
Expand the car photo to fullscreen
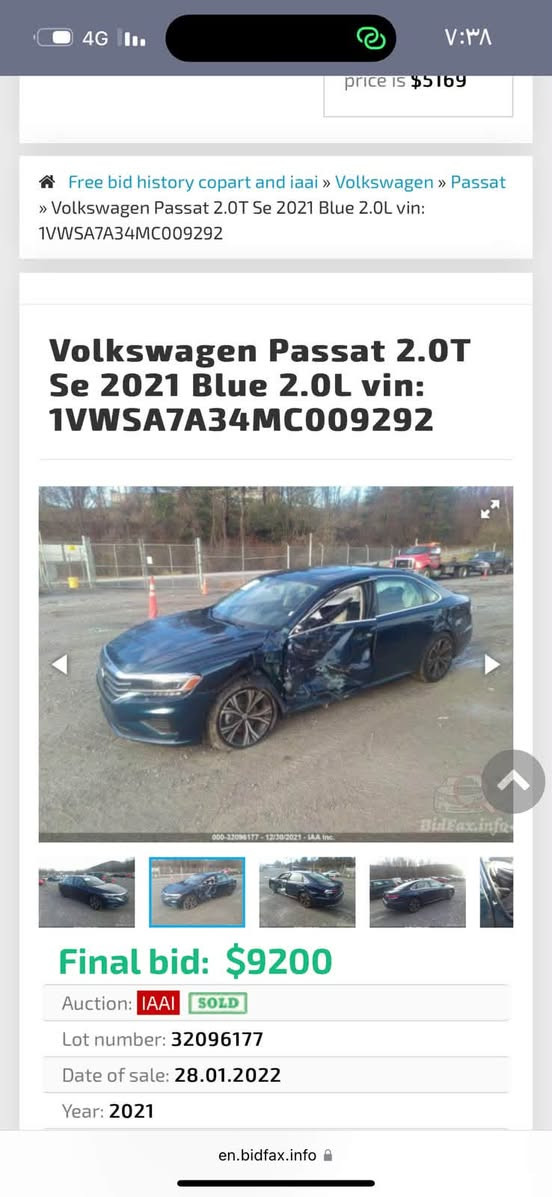(x=490, y=509)
